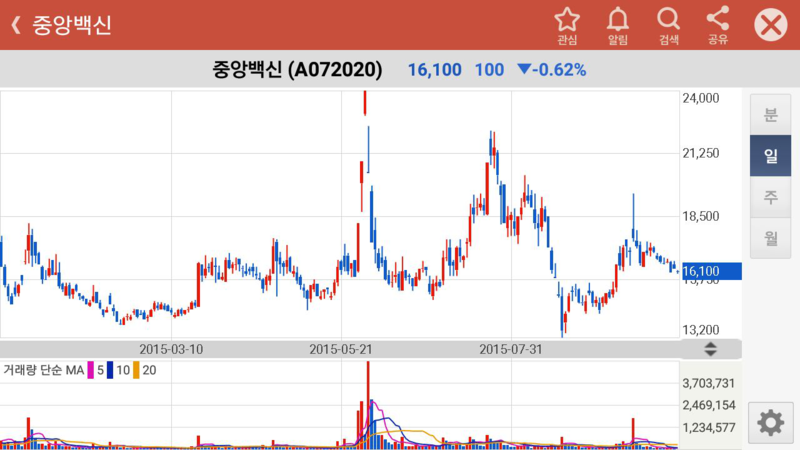Show the 월 monthly chart
Image resolution: width=800 pixels, height=450 pixels.
point(770,237)
